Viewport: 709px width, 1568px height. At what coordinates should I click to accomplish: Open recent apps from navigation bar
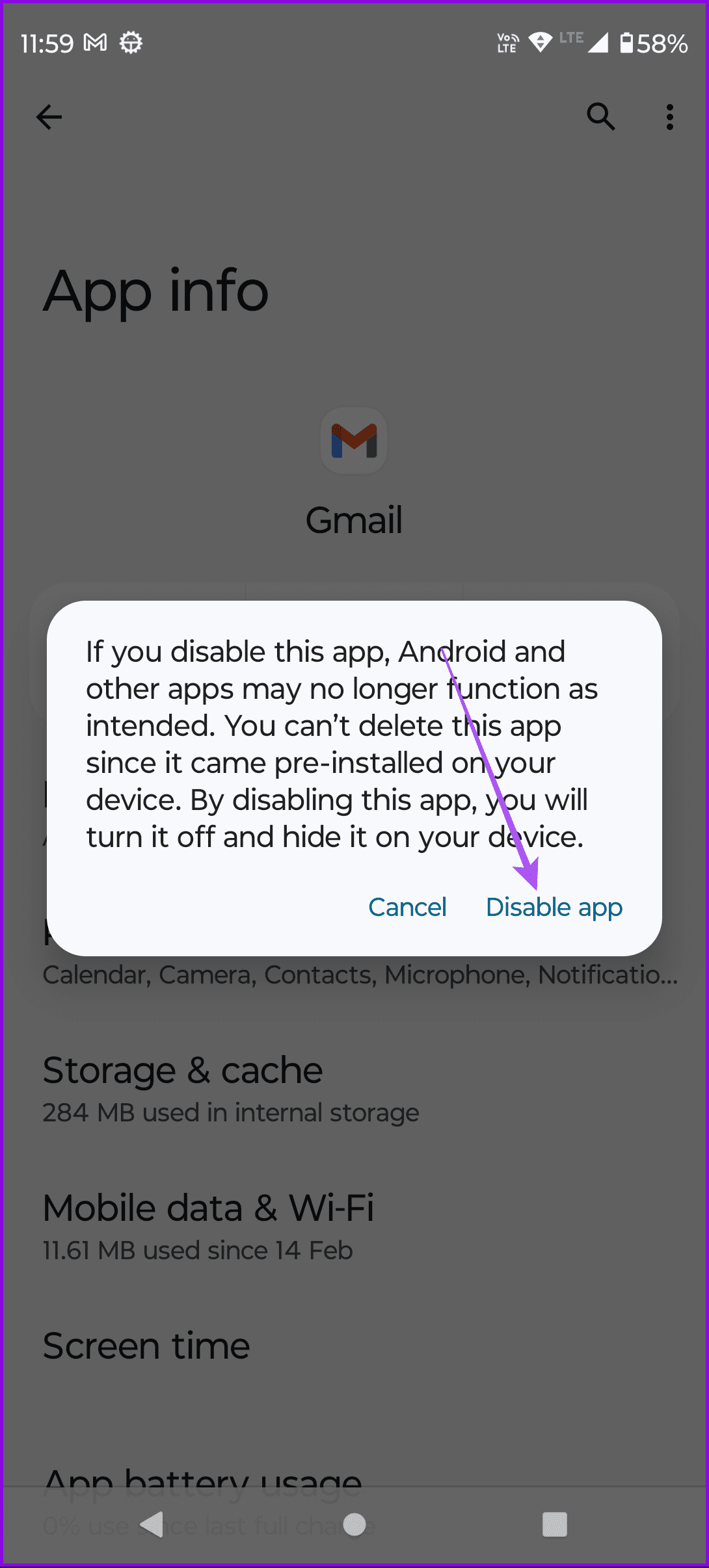554,1524
